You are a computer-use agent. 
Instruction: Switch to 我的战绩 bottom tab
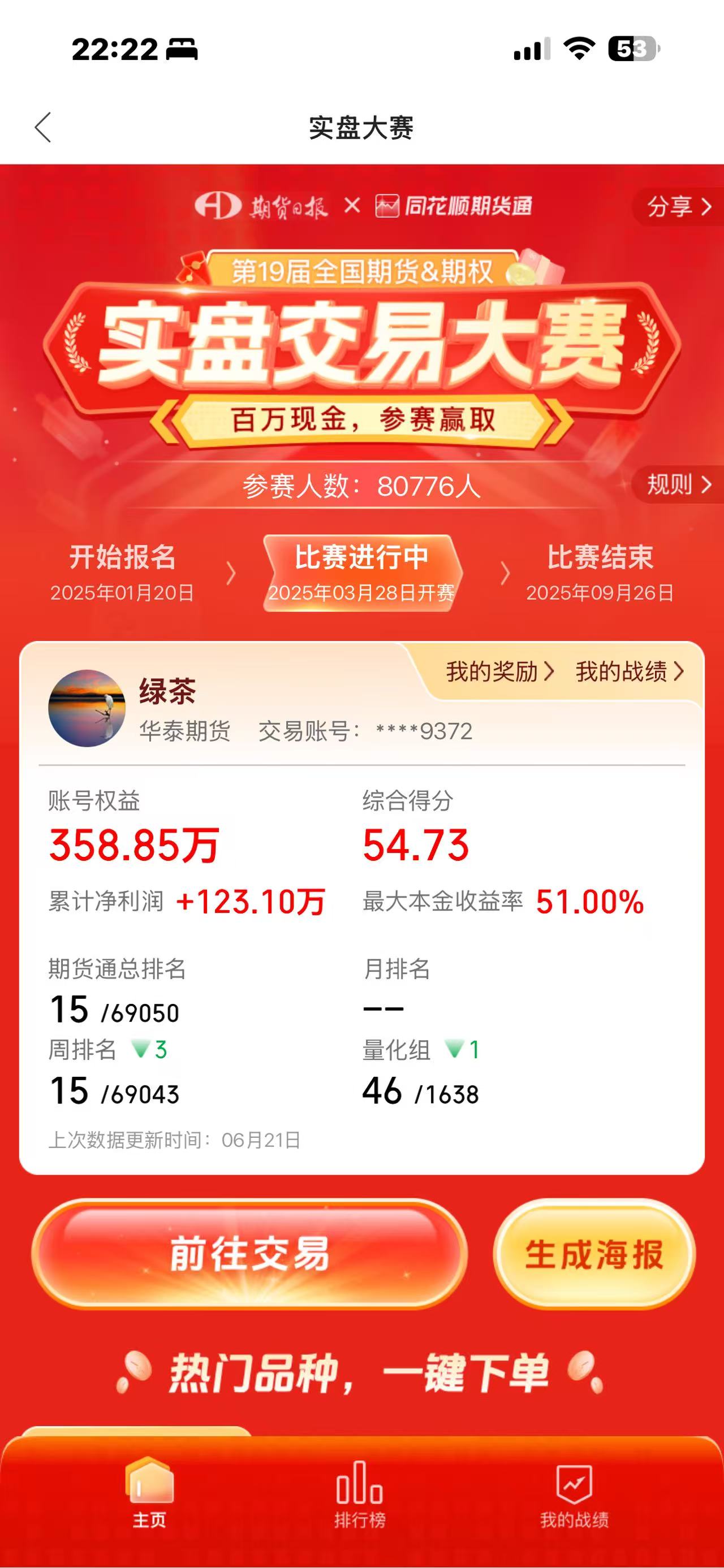(574, 1495)
